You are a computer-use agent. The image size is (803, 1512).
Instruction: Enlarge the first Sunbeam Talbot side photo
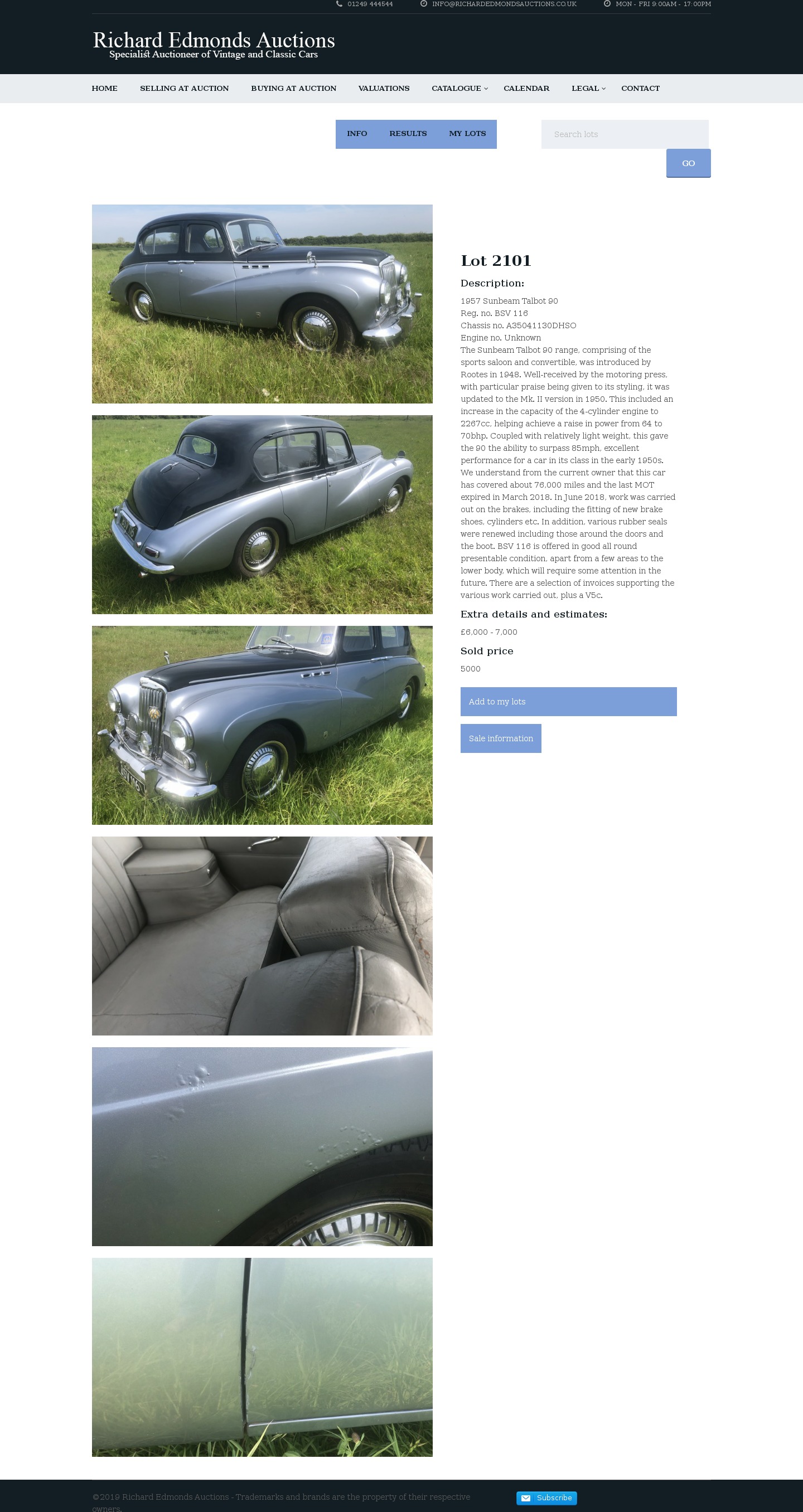(262, 303)
